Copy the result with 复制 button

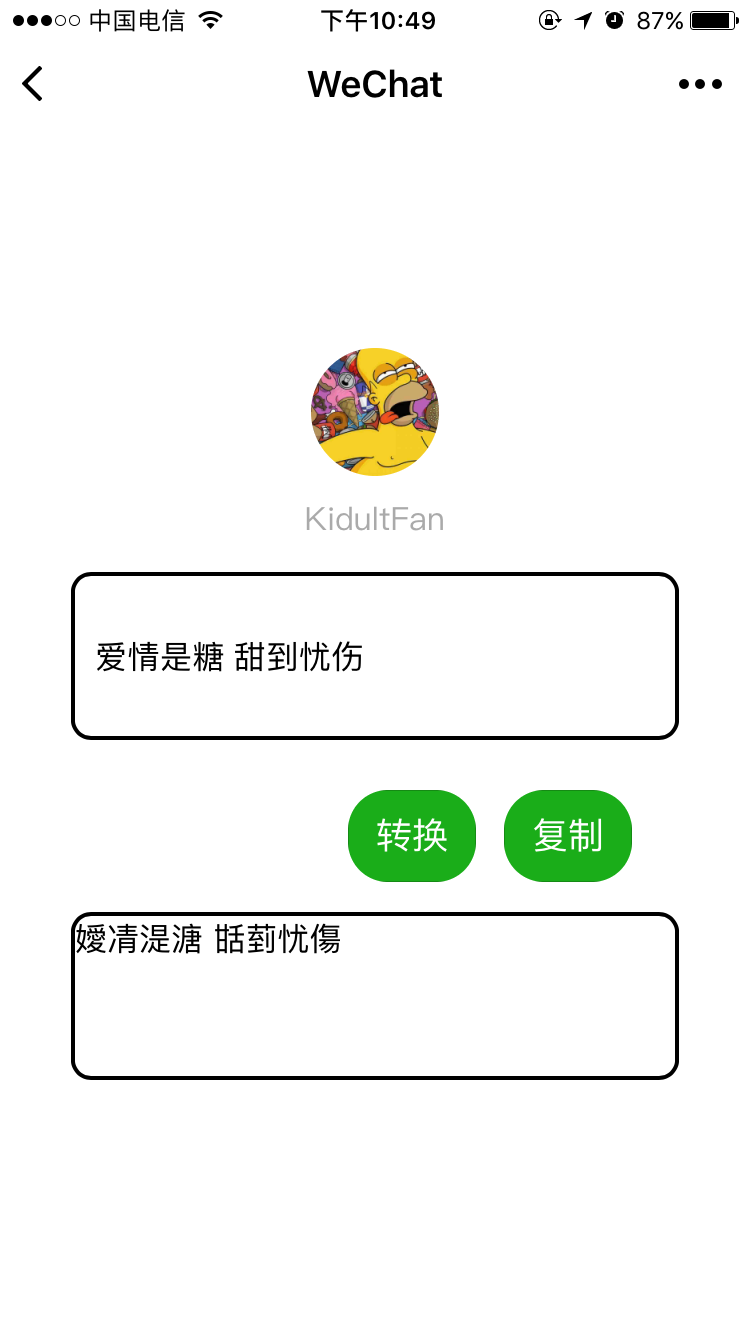[x=568, y=836]
